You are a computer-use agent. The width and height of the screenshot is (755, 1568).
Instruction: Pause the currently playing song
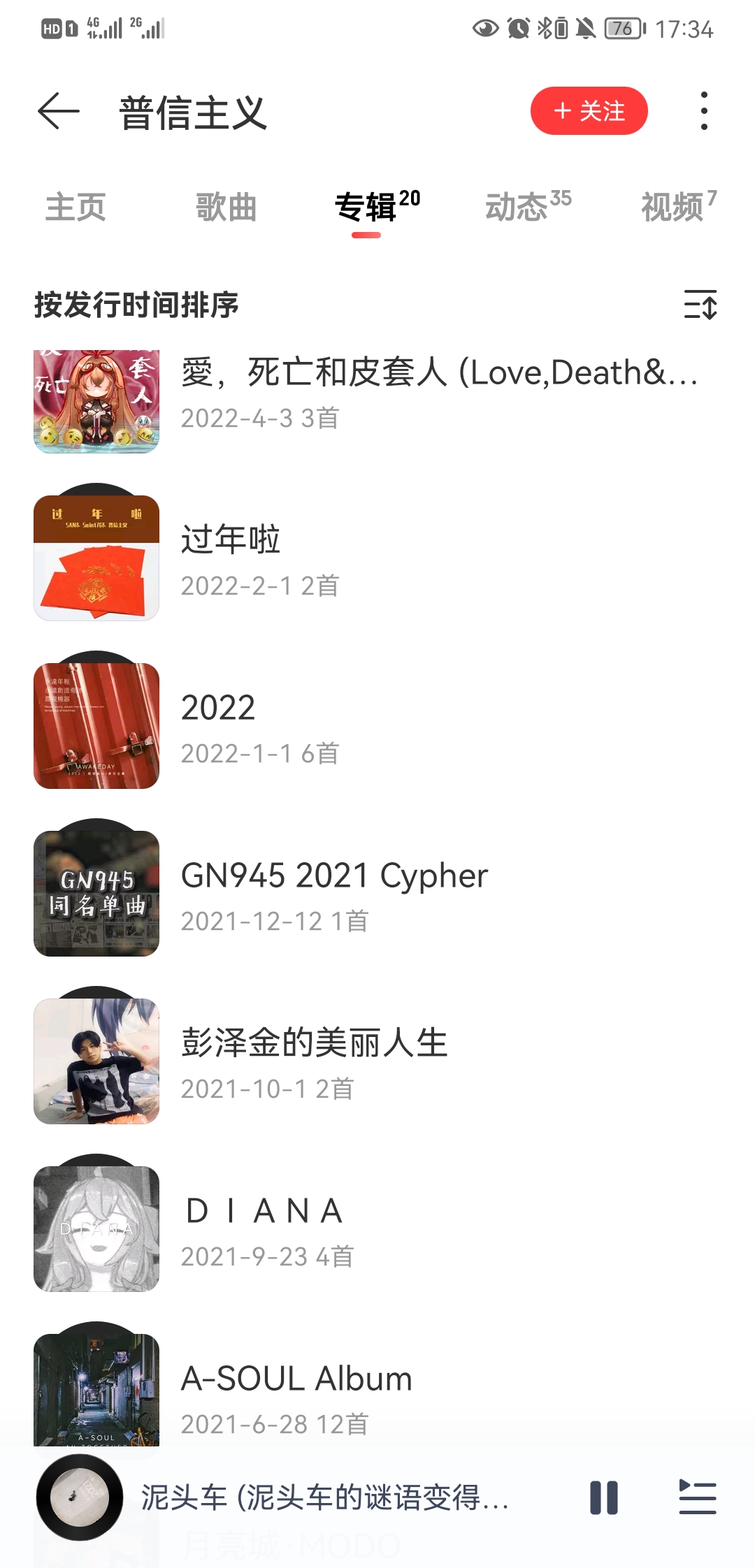[x=604, y=1497]
